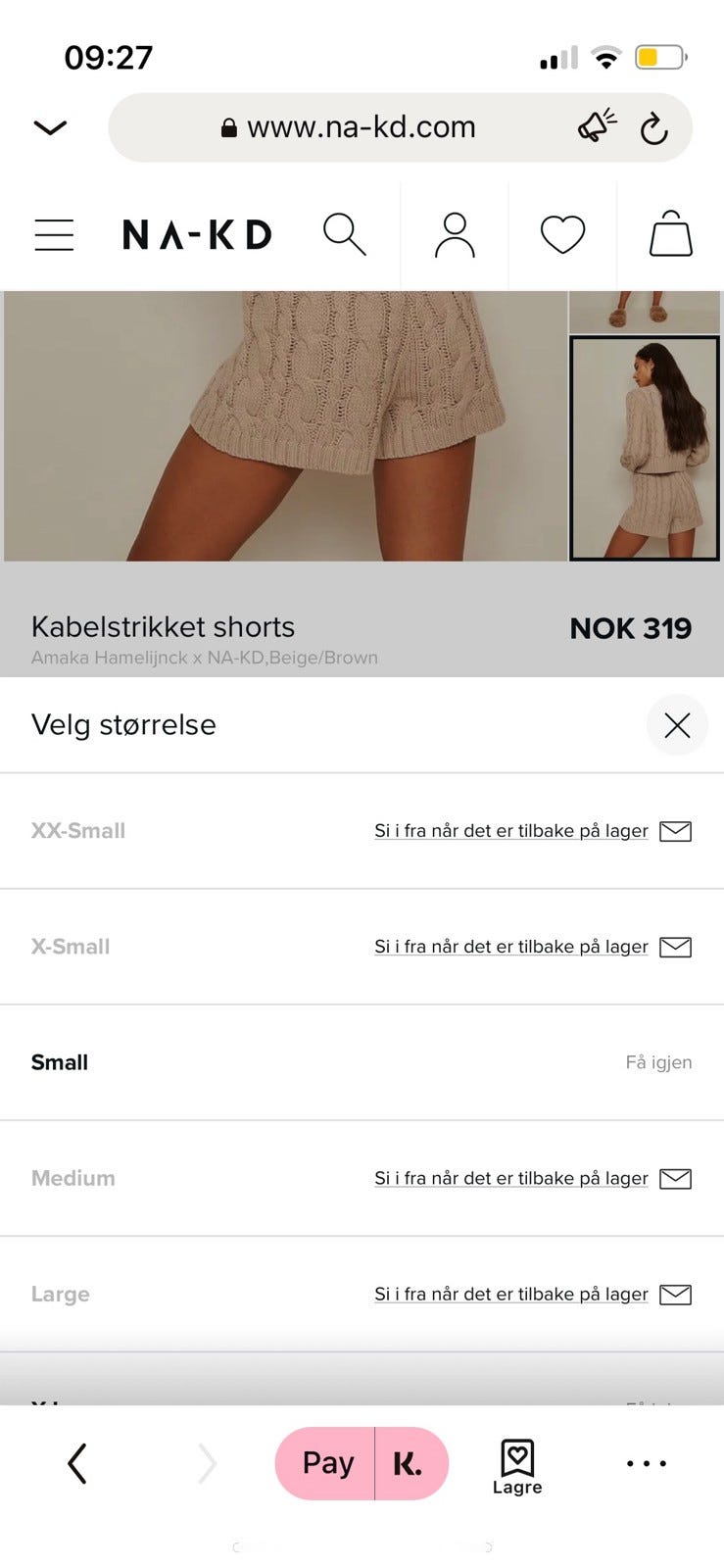Collapse the browser tab with the down chevron
Image resolution: width=724 pixels, height=1568 pixels.
tap(50, 127)
